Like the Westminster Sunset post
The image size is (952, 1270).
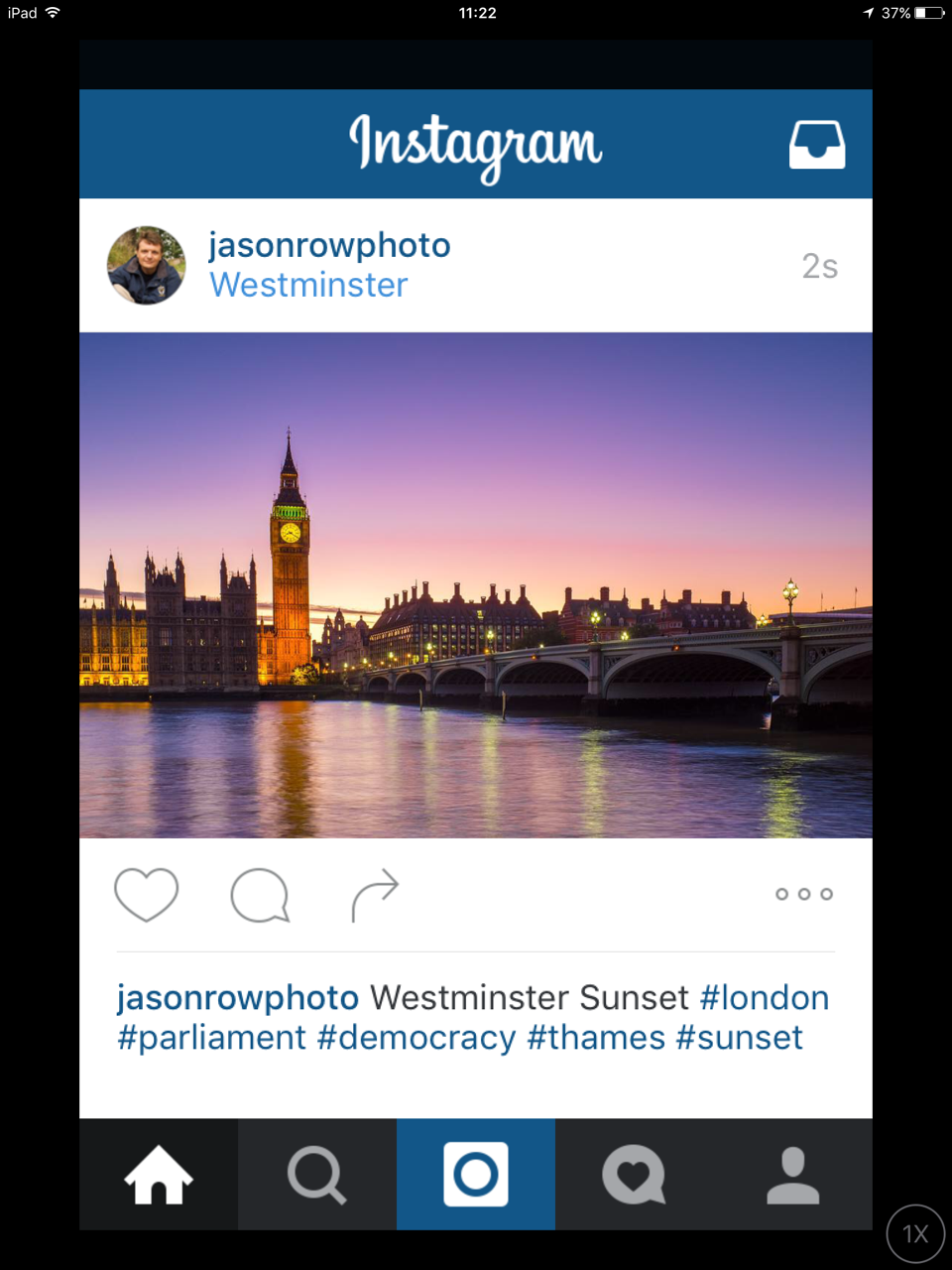pos(146,894)
